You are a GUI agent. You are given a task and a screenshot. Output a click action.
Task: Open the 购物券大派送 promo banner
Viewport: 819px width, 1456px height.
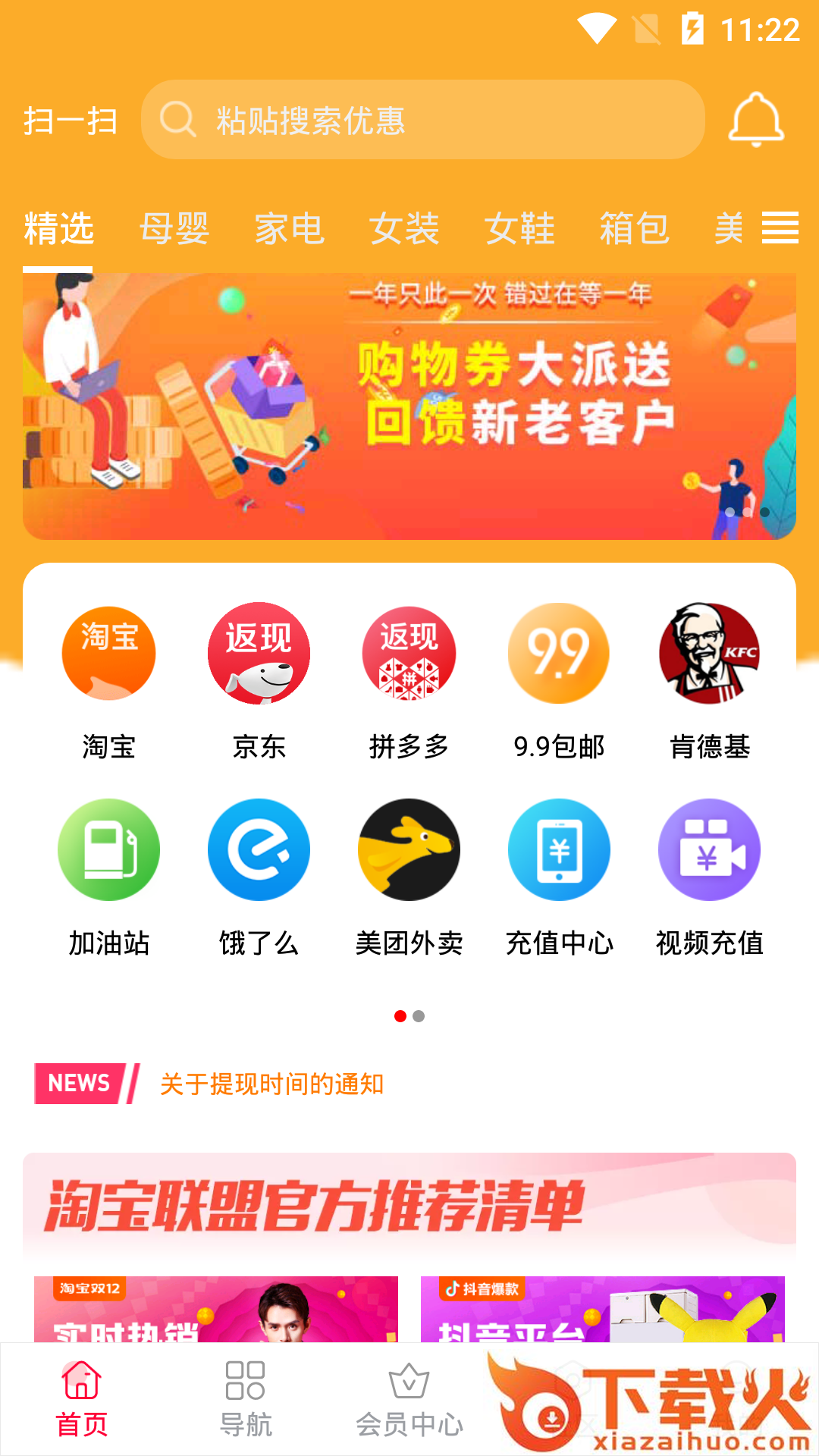coord(409,406)
